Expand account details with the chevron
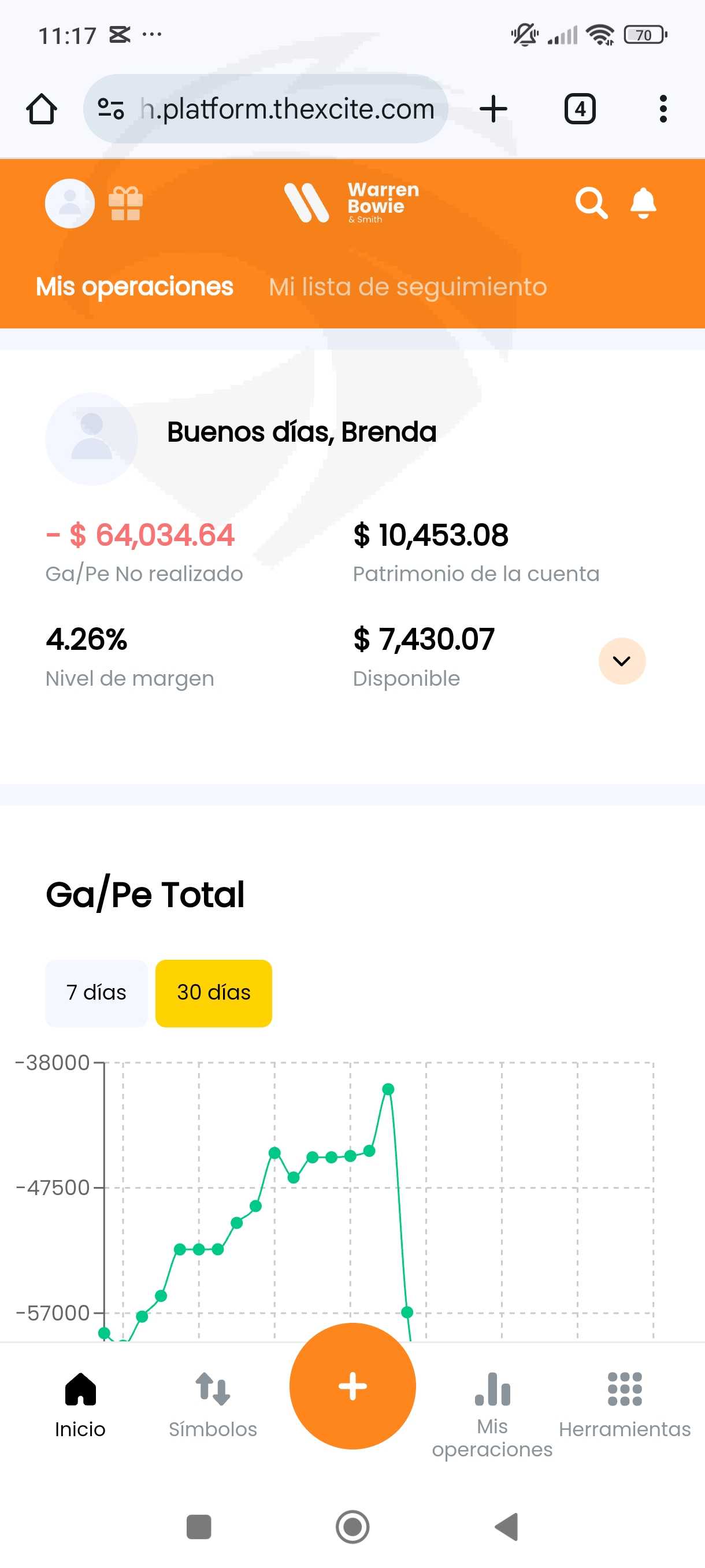The height and width of the screenshot is (1568, 705). click(x=622, y=661)
